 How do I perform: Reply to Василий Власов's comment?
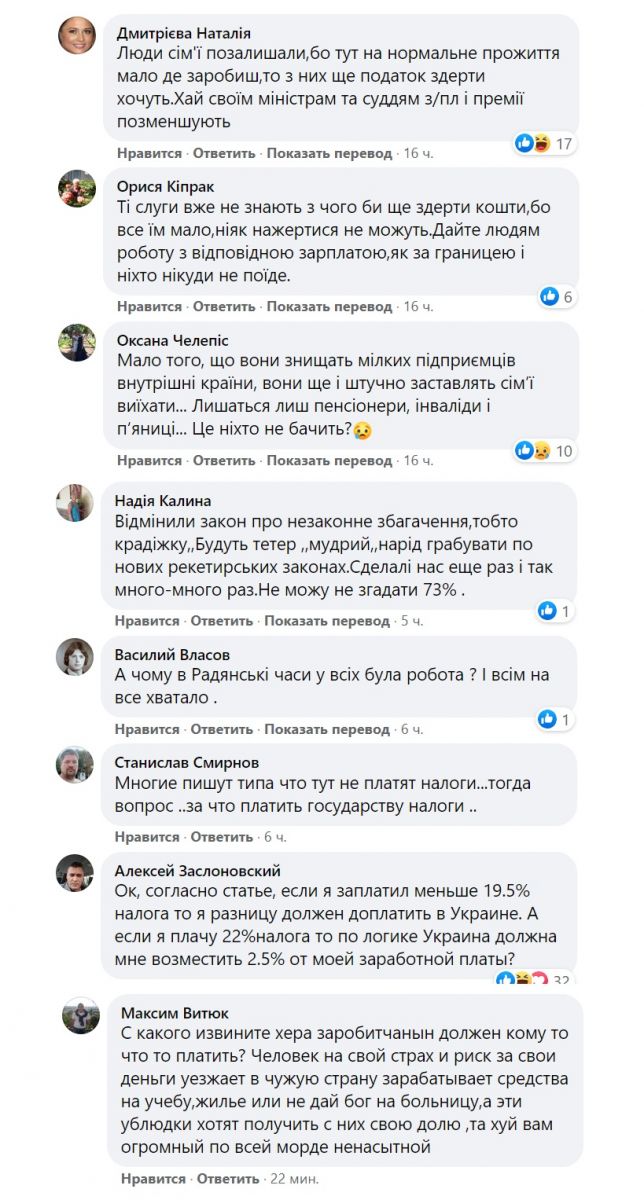224,729
